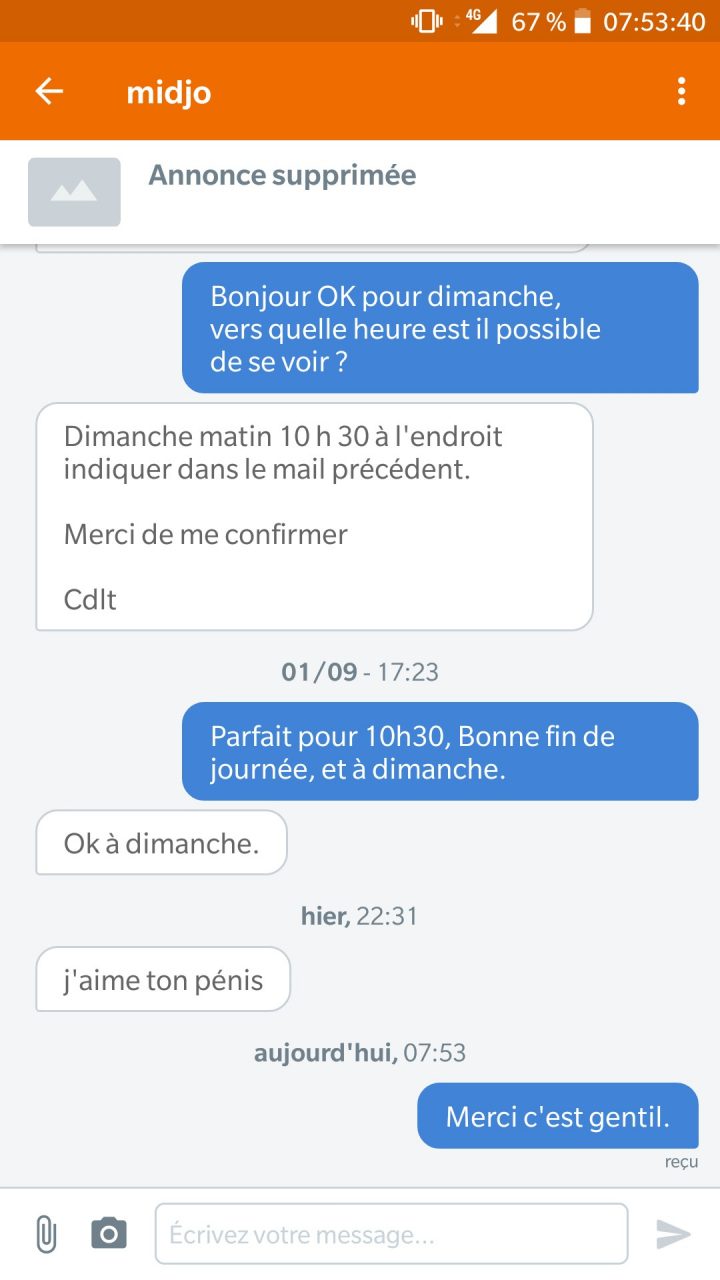Open the three-dot overflow menu
Image resolution: width=720 pixels, height=1280 pixels.
tap(681, 91)
